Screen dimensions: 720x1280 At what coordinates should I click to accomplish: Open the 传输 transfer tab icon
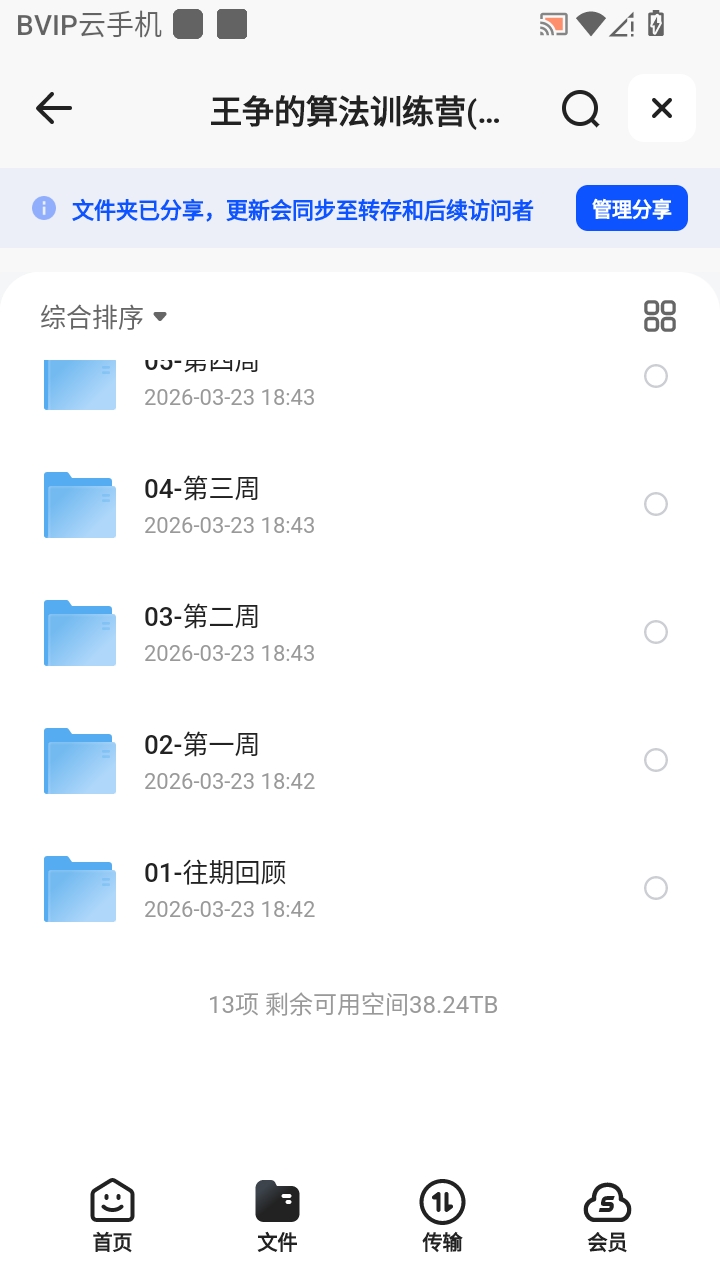442,1203
